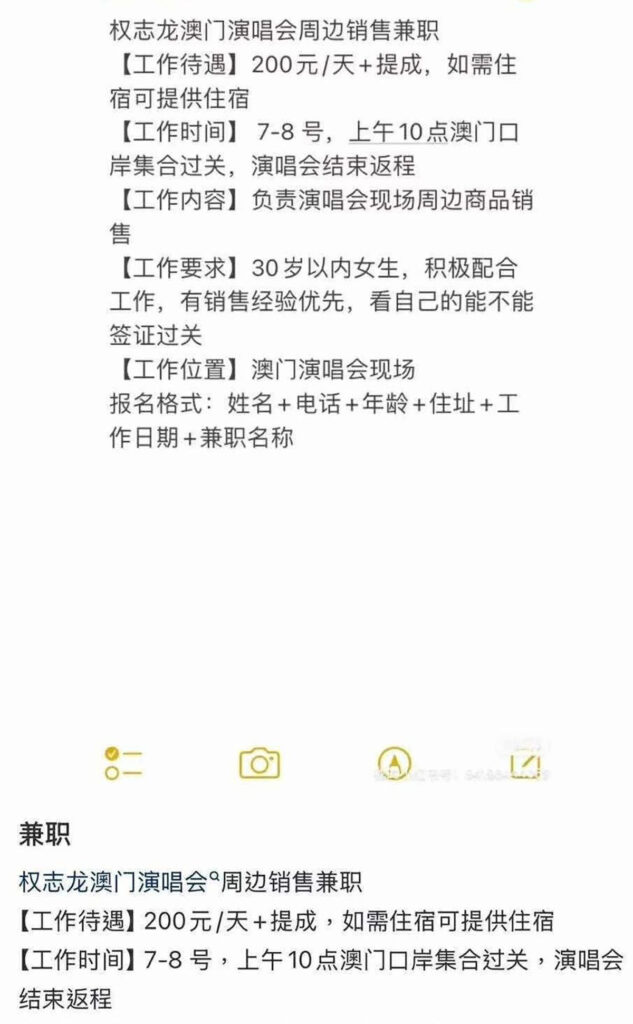Open the 权志龙澳门演唱会 search keyword link
This screenshot has width=633, height=1024.
(118, 882)
